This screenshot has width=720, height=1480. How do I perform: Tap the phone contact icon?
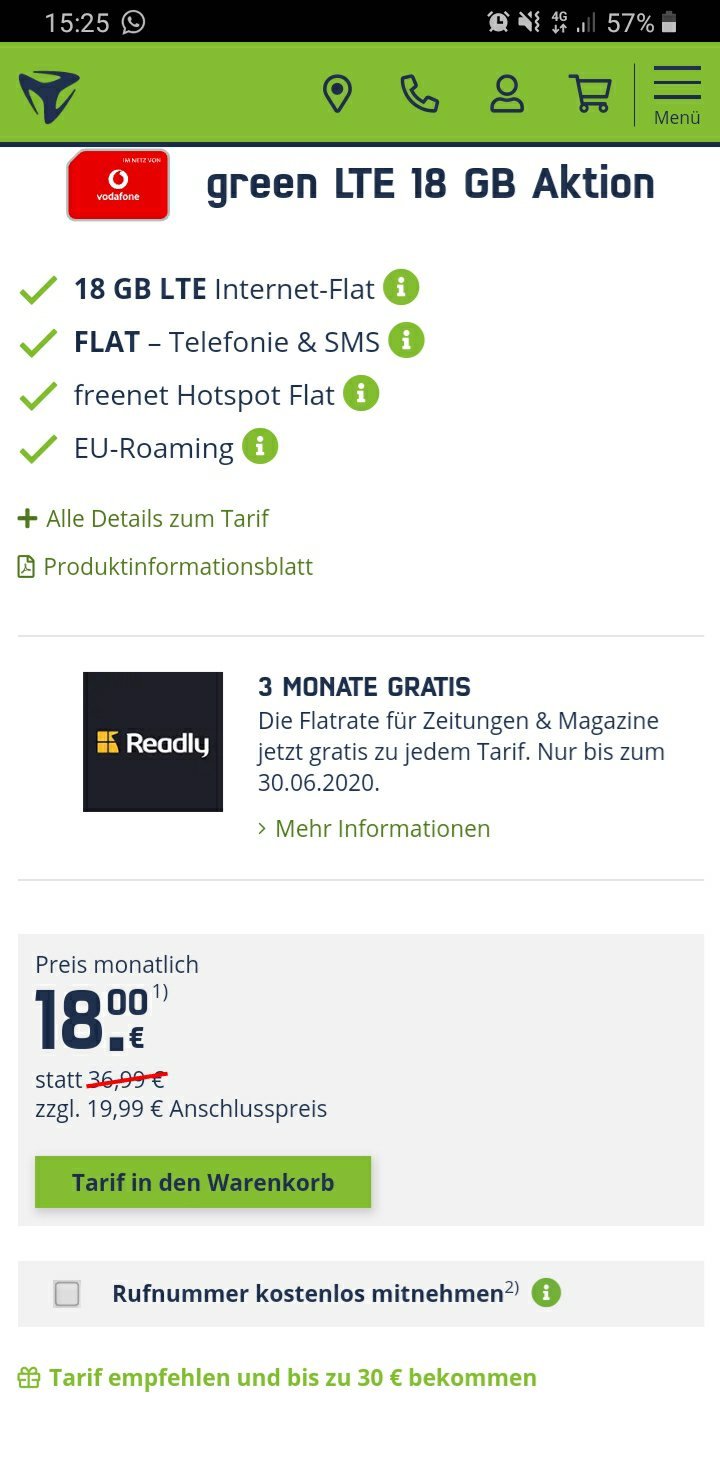(420, 95)
